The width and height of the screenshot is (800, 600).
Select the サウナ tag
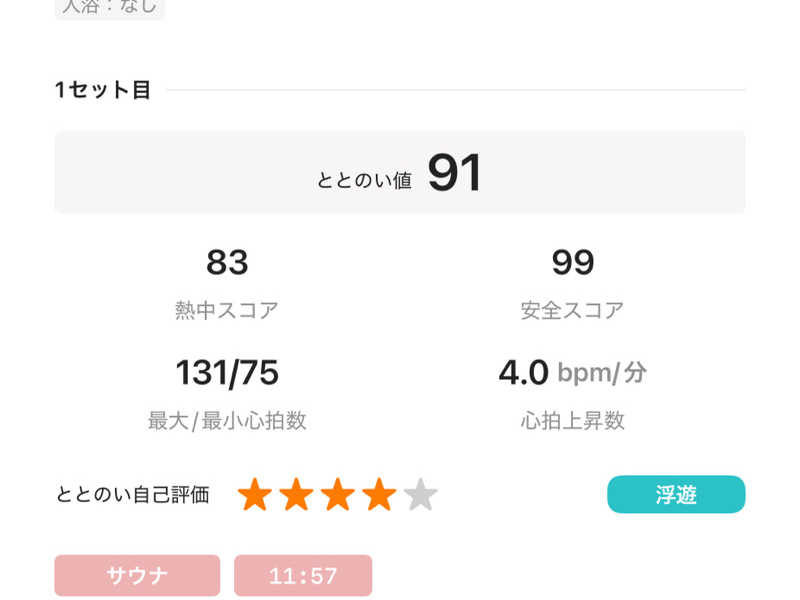click(137, 576)
